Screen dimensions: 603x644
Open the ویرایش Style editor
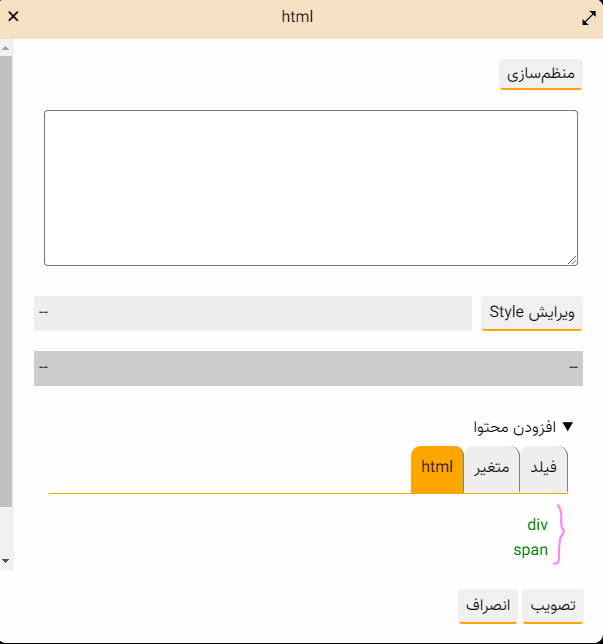point(532,312)
